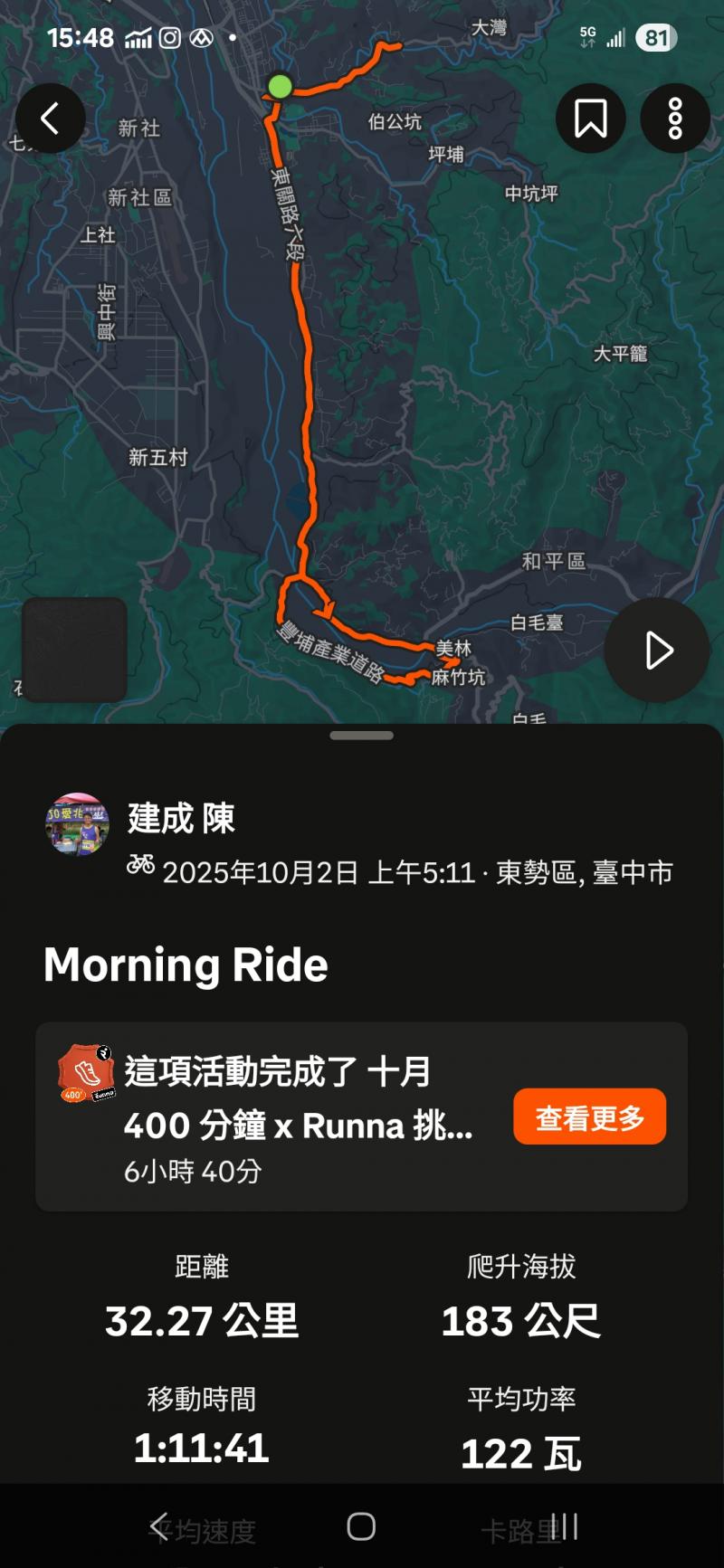Viewport: 724px width, 1568px height.
Task: Play the route flyover animation
Action: click(657, 650)
